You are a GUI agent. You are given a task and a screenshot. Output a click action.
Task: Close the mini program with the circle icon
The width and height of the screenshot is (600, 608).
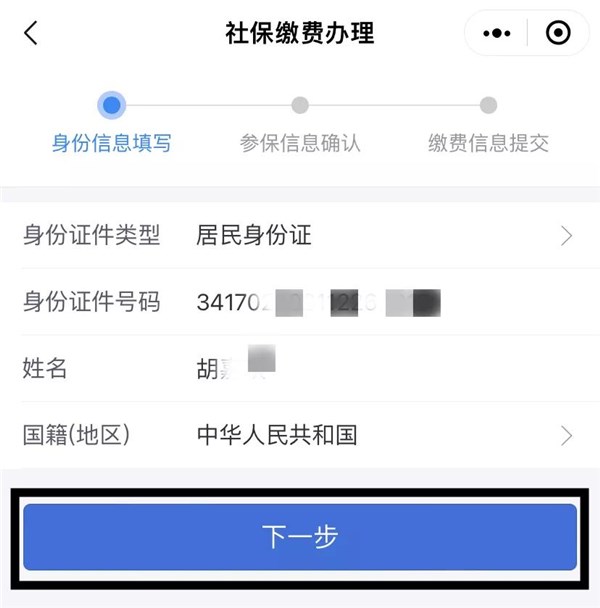pos(558,33)
